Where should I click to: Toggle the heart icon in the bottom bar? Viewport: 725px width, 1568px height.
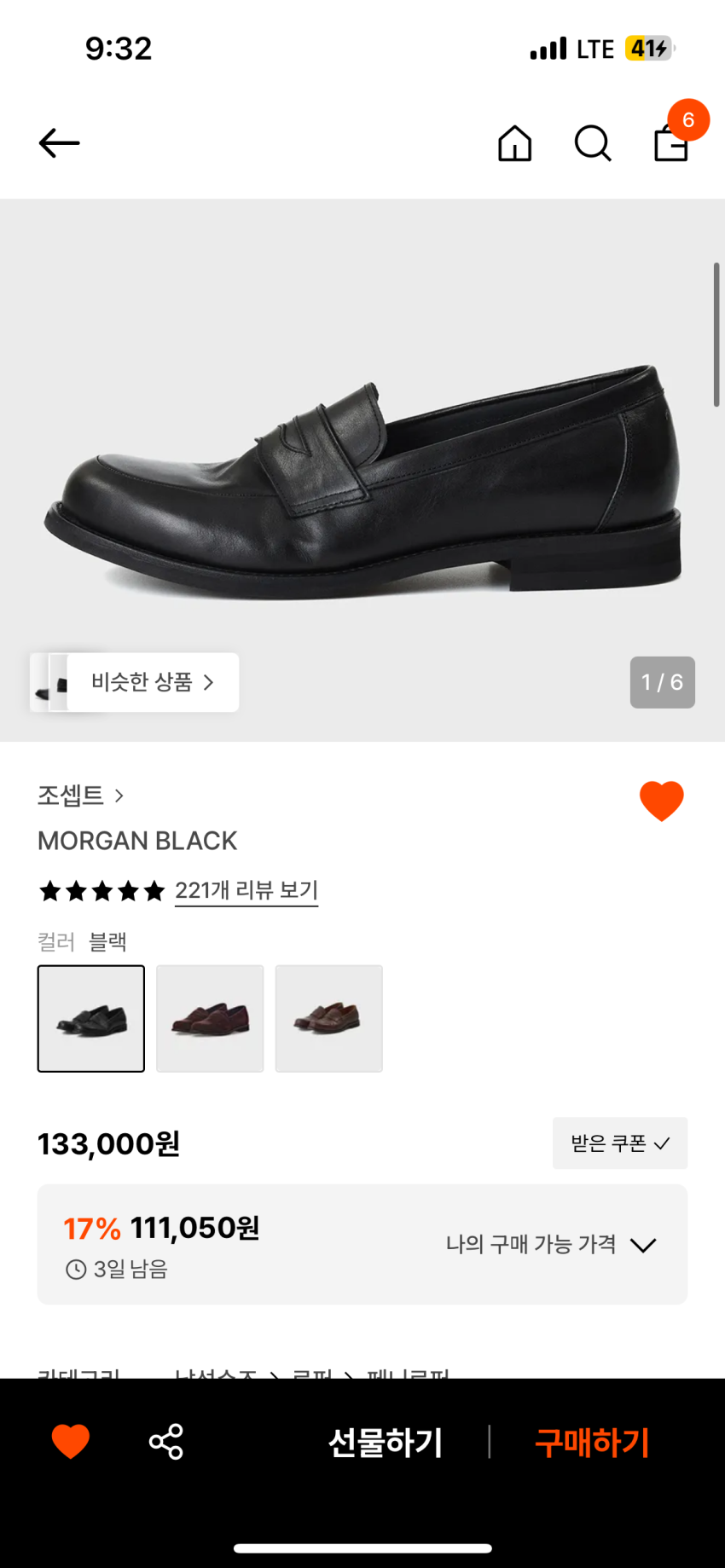coord(70,1442)
